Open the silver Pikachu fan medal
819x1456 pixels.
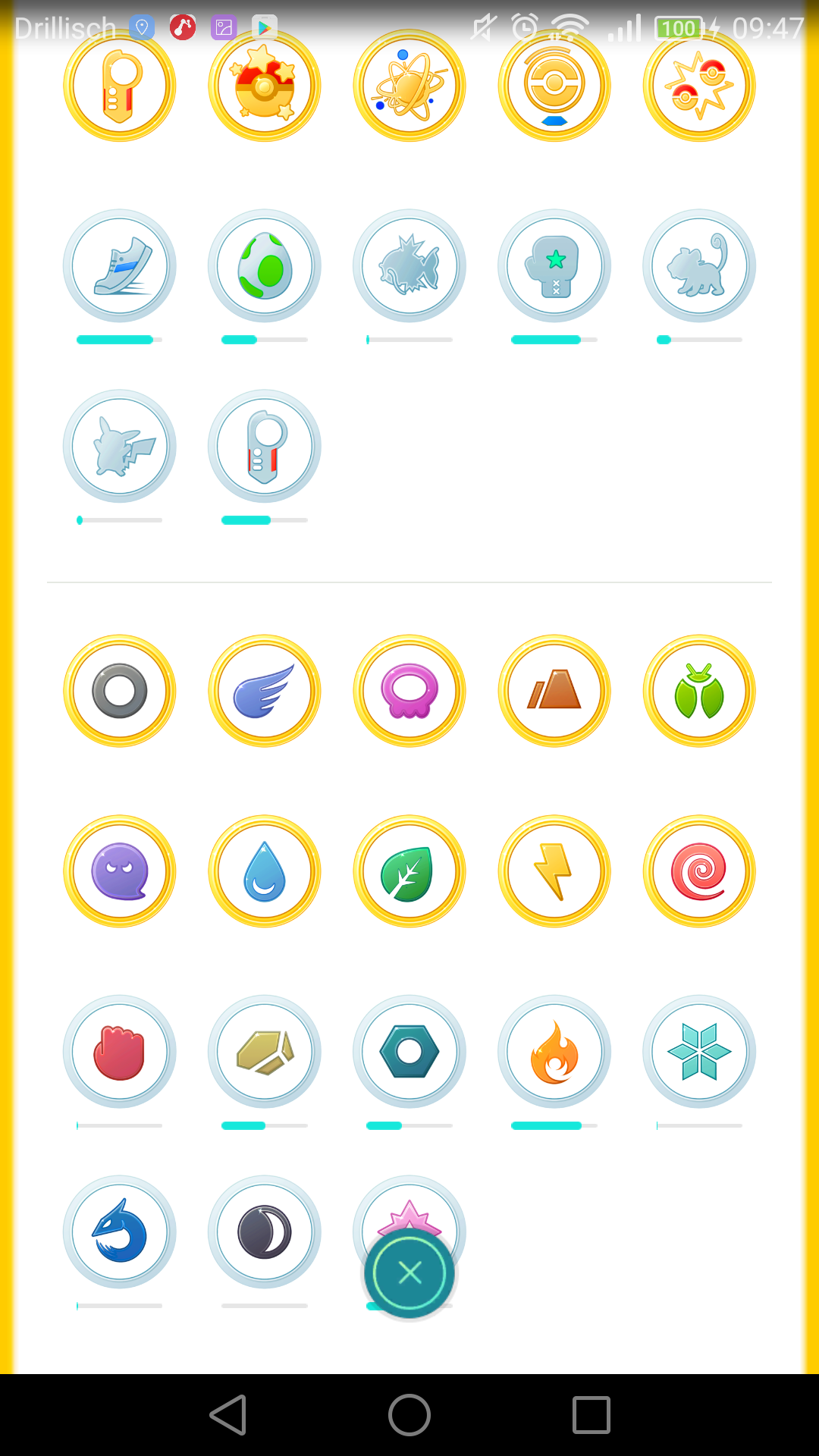click(x=120, y=447)
